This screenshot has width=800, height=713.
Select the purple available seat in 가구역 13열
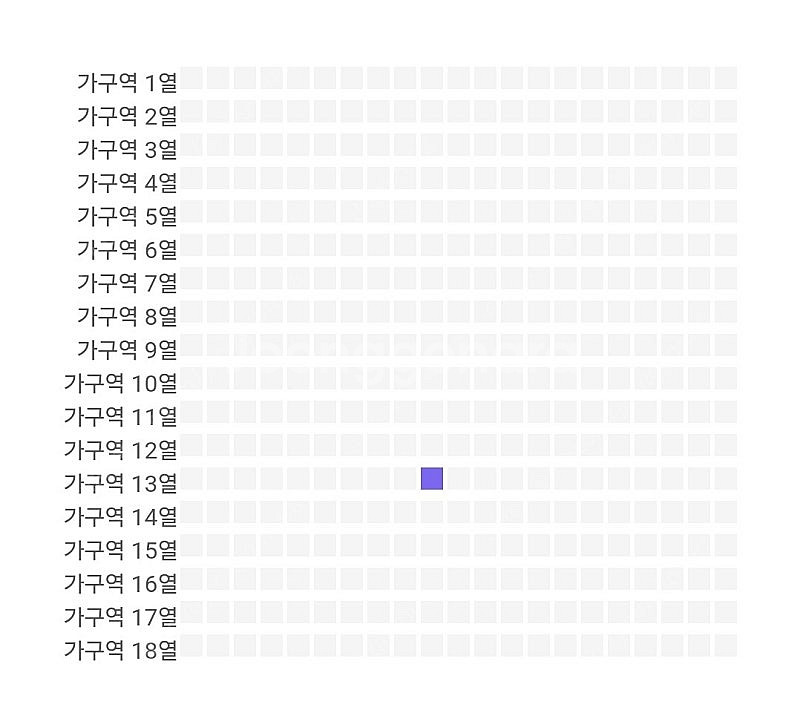tap(431, 479)
